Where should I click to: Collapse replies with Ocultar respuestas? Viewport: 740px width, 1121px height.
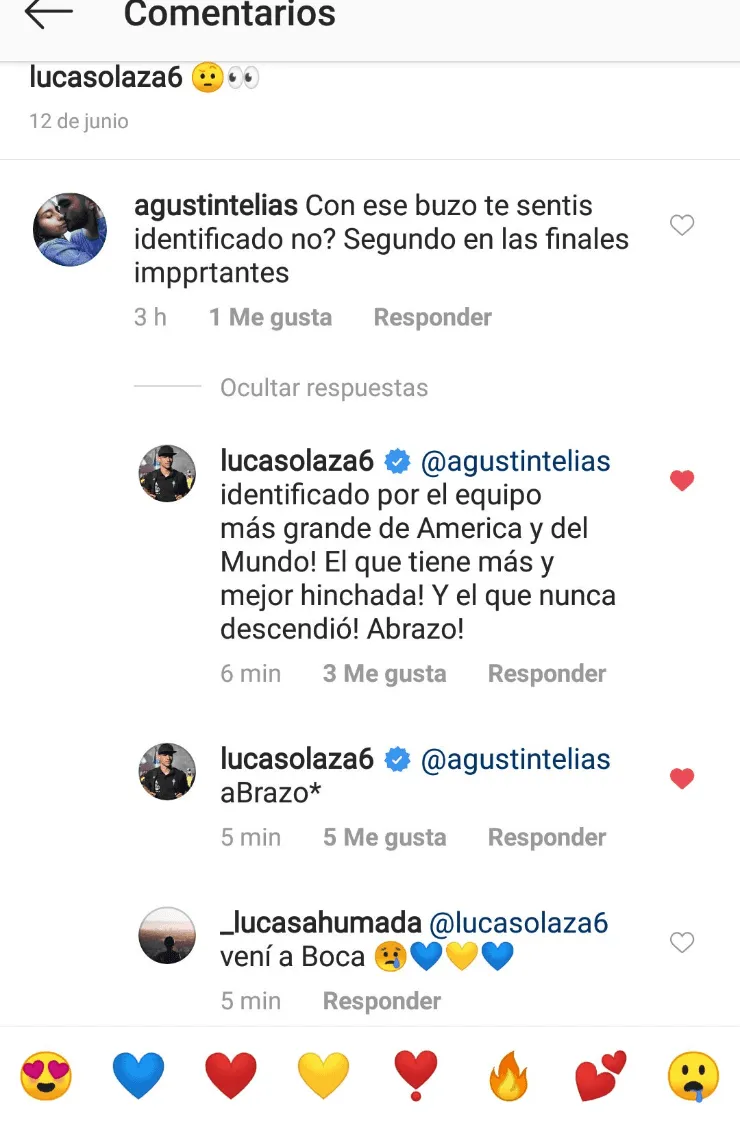(x=324, y=388)
